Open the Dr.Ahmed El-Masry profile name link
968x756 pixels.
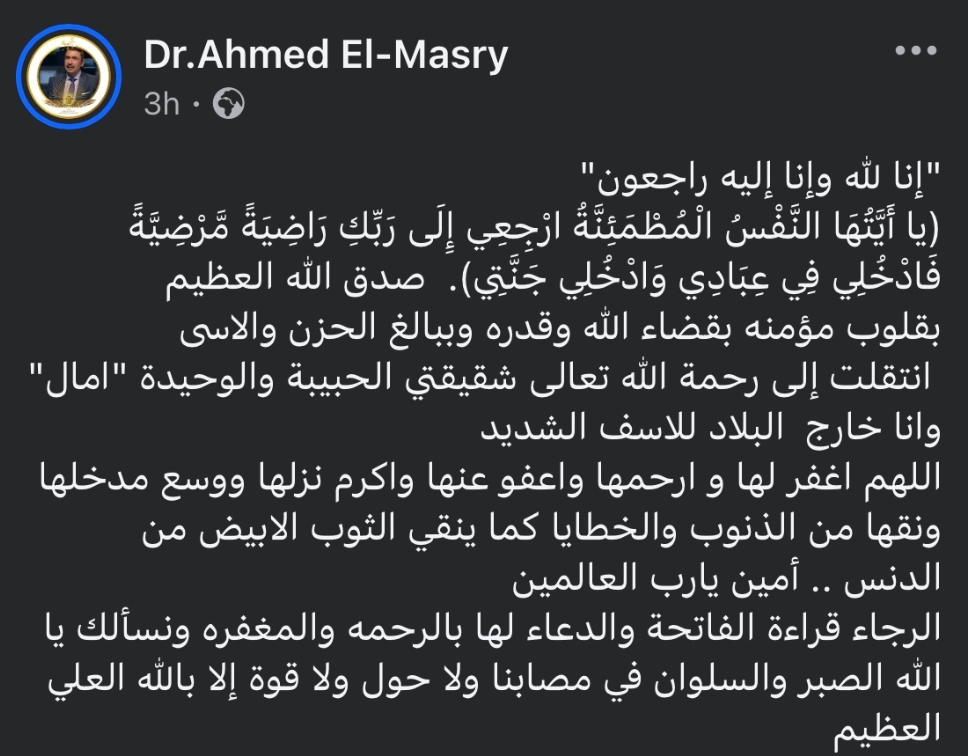[326, 55]
